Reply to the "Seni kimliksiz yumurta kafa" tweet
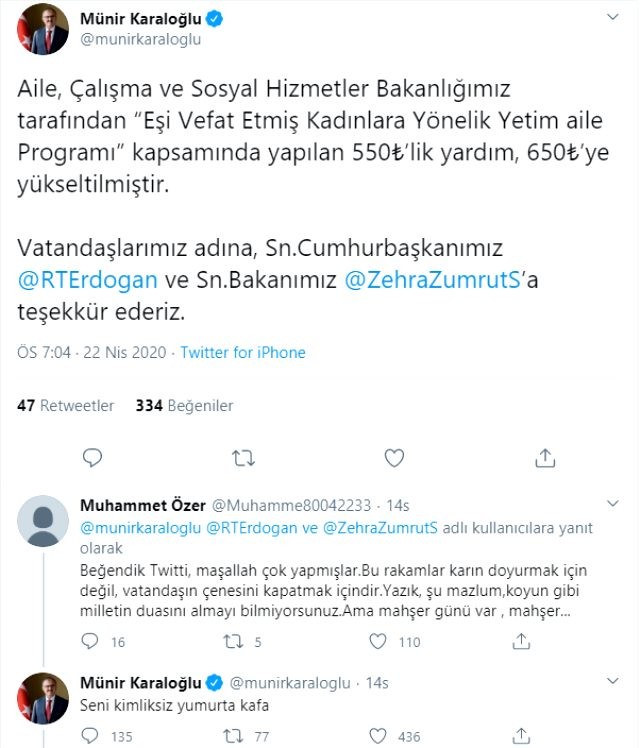Image resolution: width=640 pixels, height=748 pixels. [x=90, y=738]
